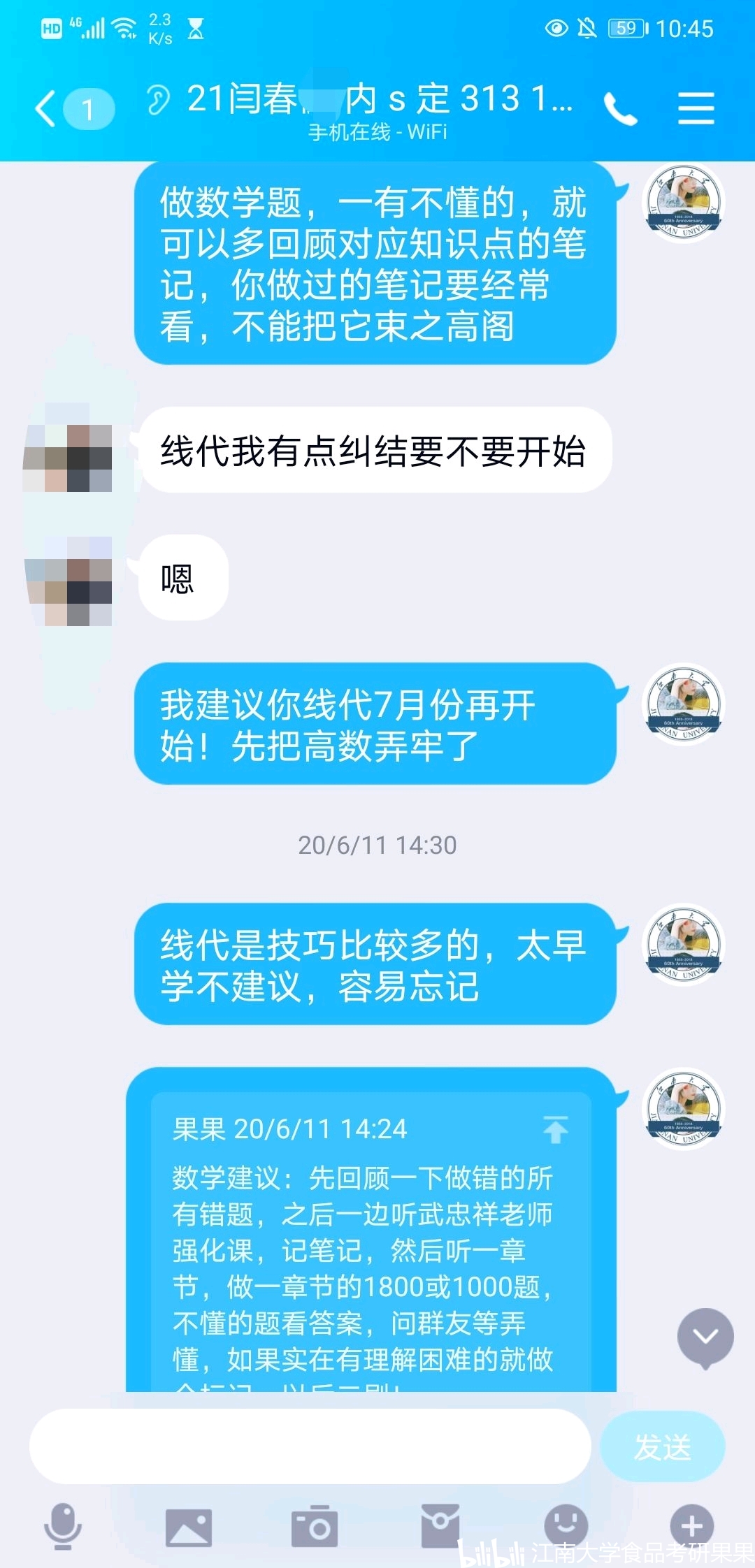755x1568 pixels.
Task: Tap the message input field
Action: (x=310, y=1447)
